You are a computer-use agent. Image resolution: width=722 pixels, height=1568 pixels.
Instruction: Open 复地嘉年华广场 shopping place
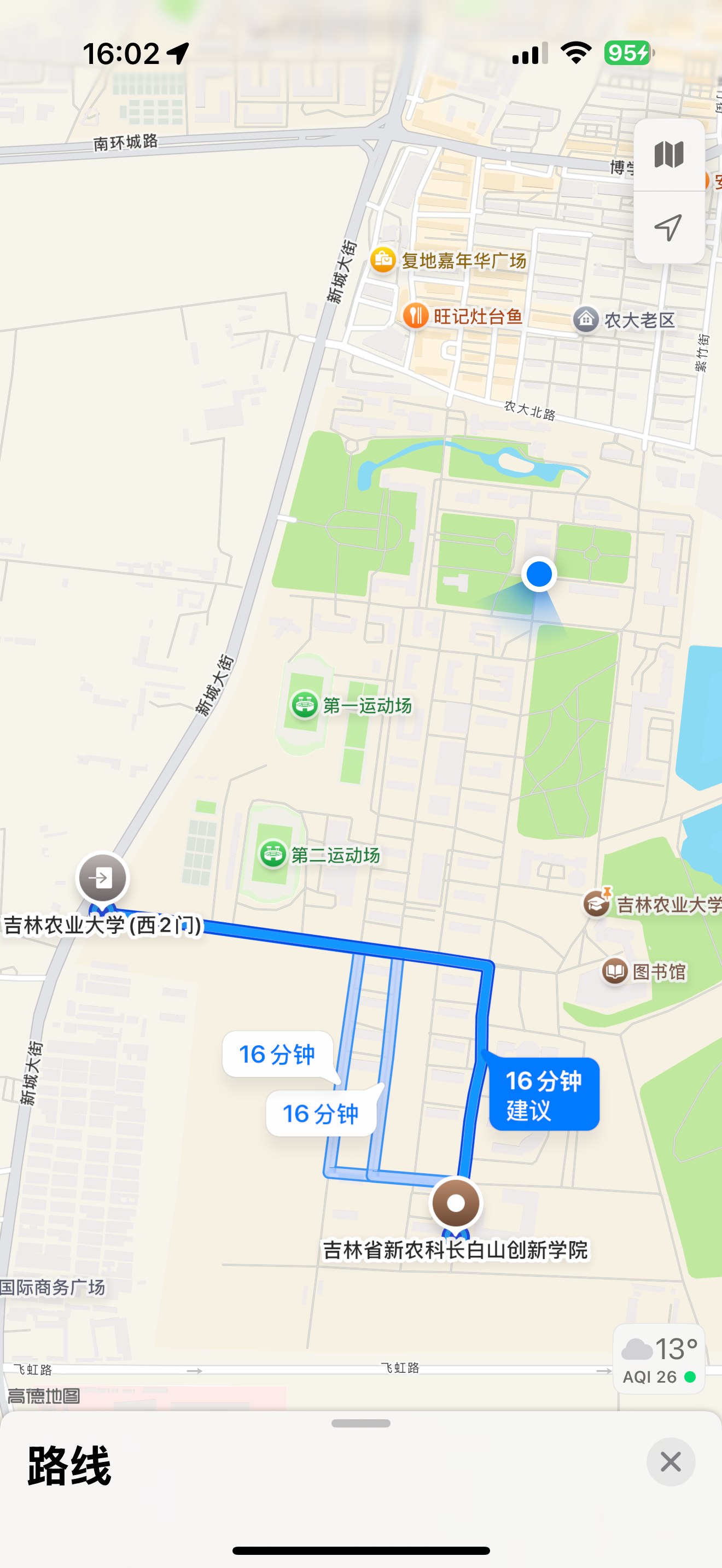coord(383,261)
